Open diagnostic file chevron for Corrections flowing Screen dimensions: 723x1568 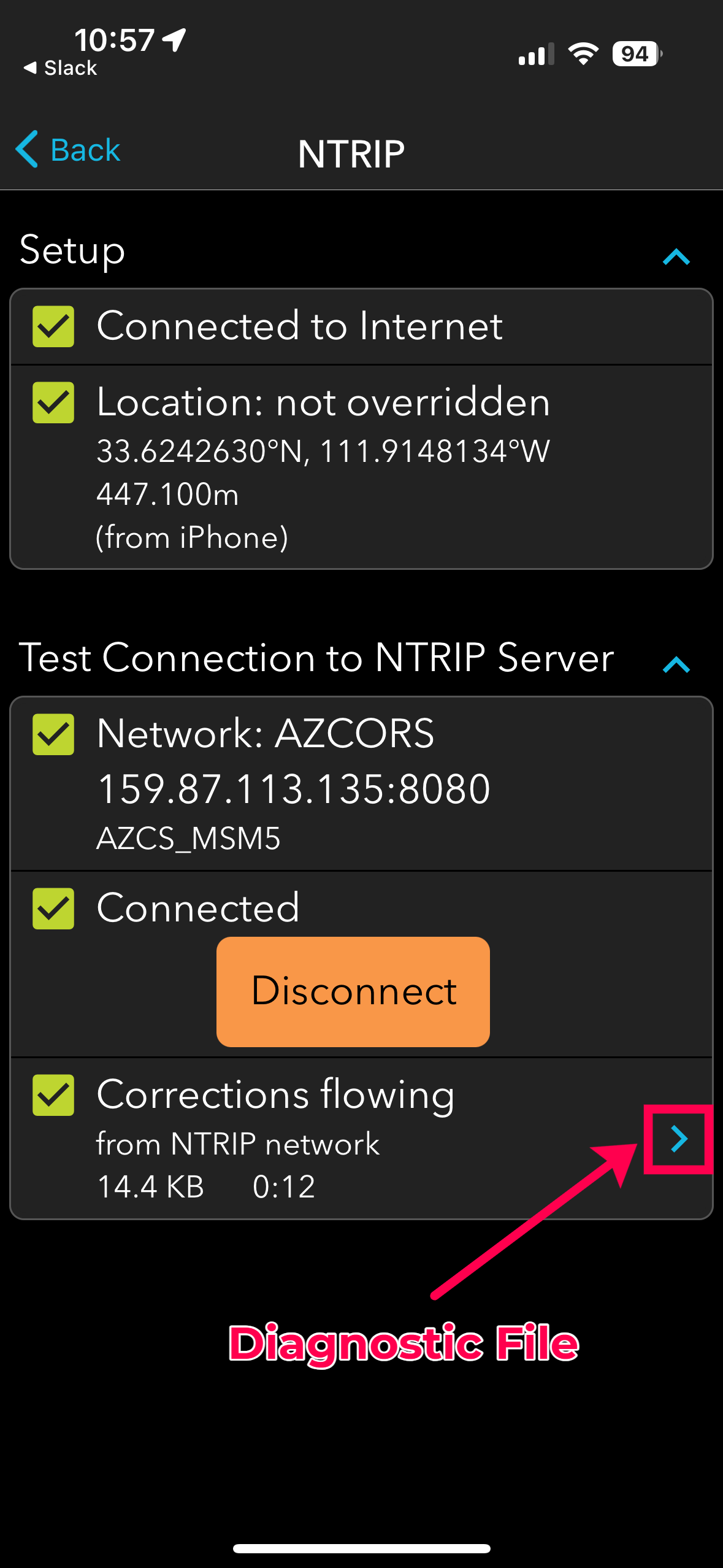coord(678,1139)
